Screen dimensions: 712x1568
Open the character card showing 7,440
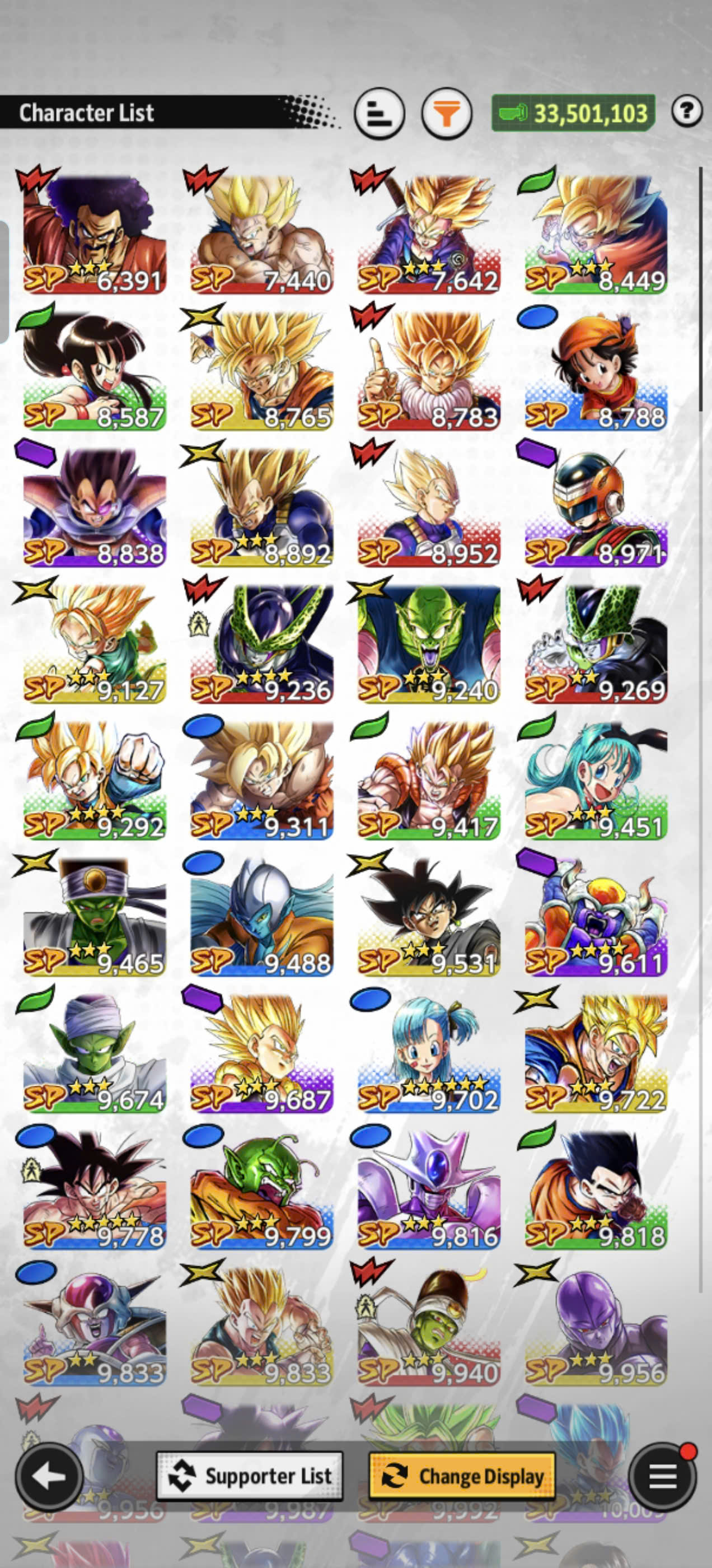(x=261, y=234)
